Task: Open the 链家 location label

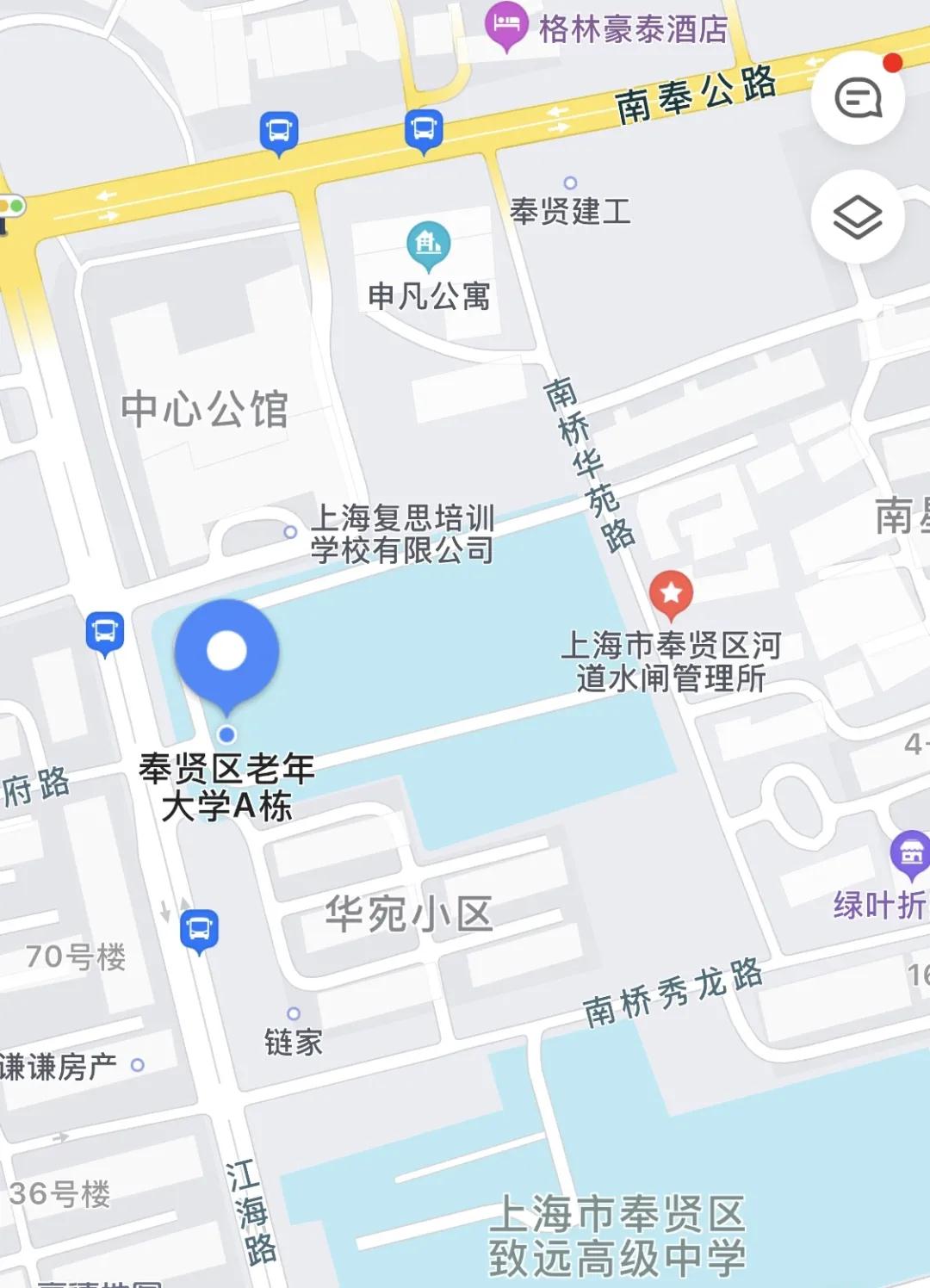Action: [x=294, y=1040]
